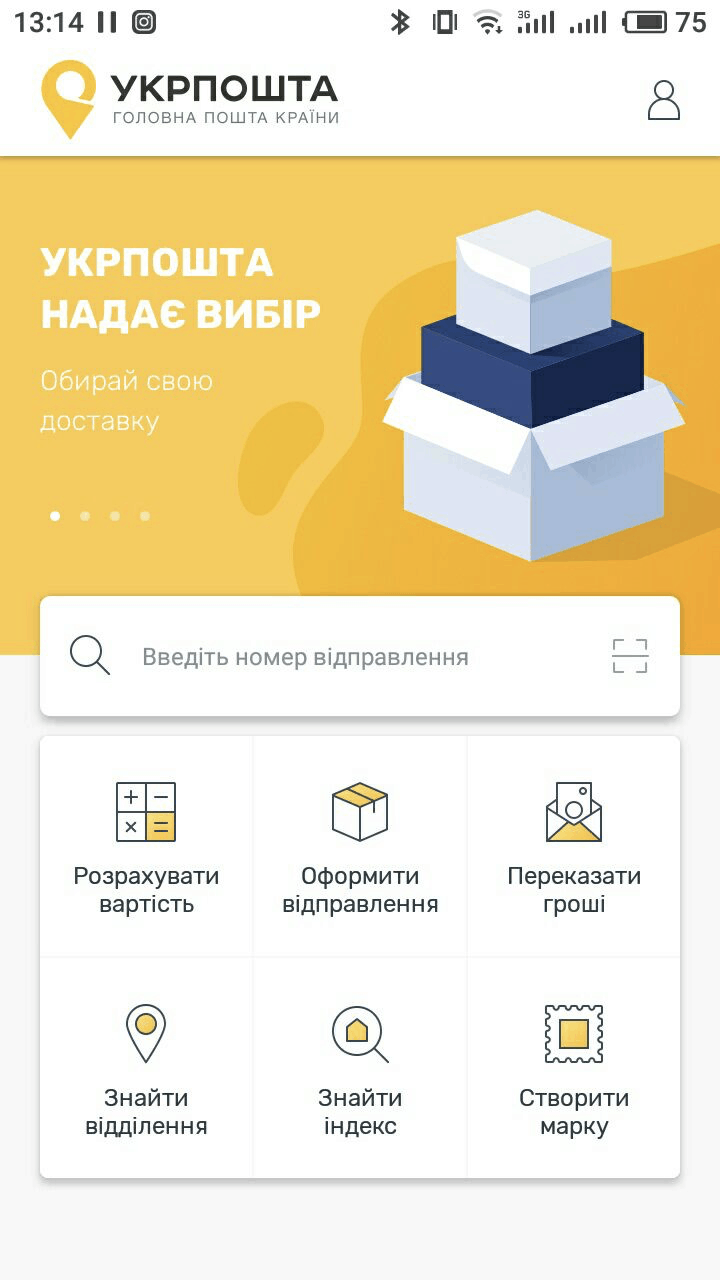Open the user profile icon
Screen dimensions: 720x1280
click(x=663, y=100)
